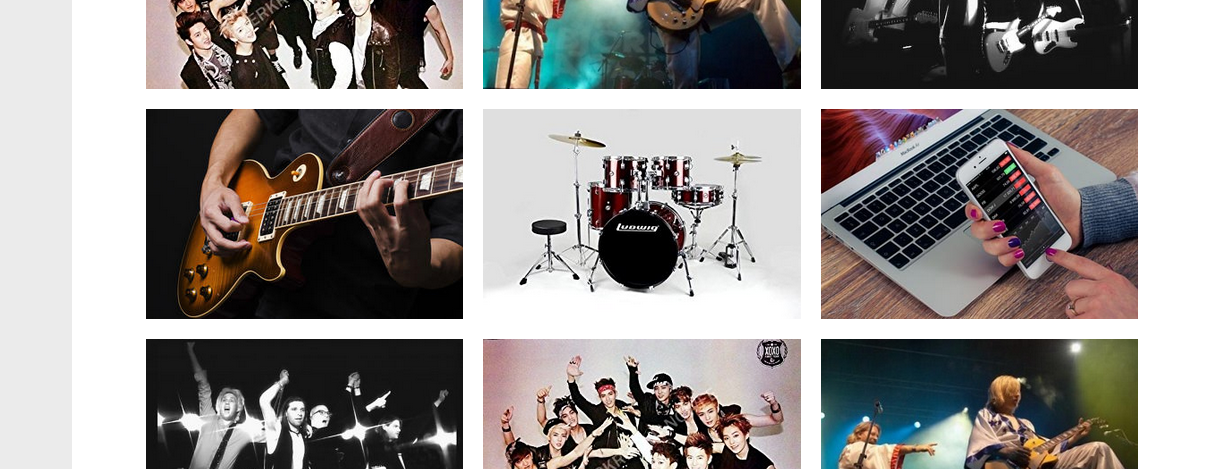This screenshot has width=1211, height=469.
Task: Open the monochrome guitarists photo
Action: pyautogui.click(x=979, y=44)
